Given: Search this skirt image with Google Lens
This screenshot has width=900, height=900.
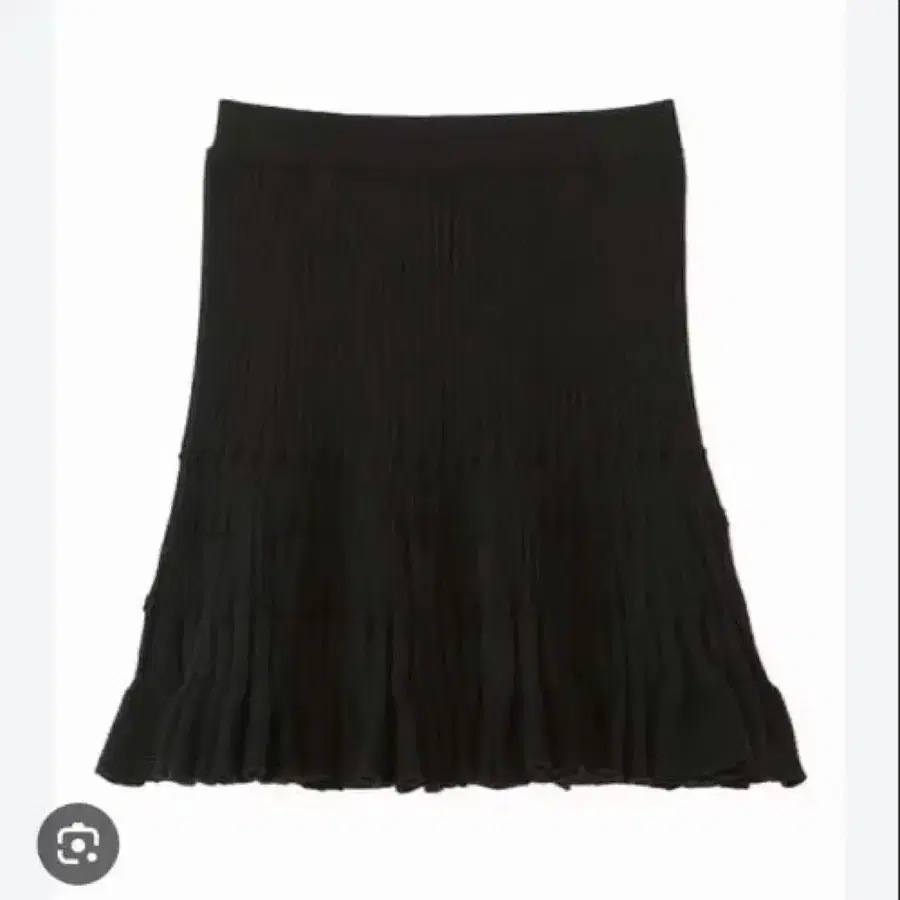Looking at the screenshot, I should point(78,844).
